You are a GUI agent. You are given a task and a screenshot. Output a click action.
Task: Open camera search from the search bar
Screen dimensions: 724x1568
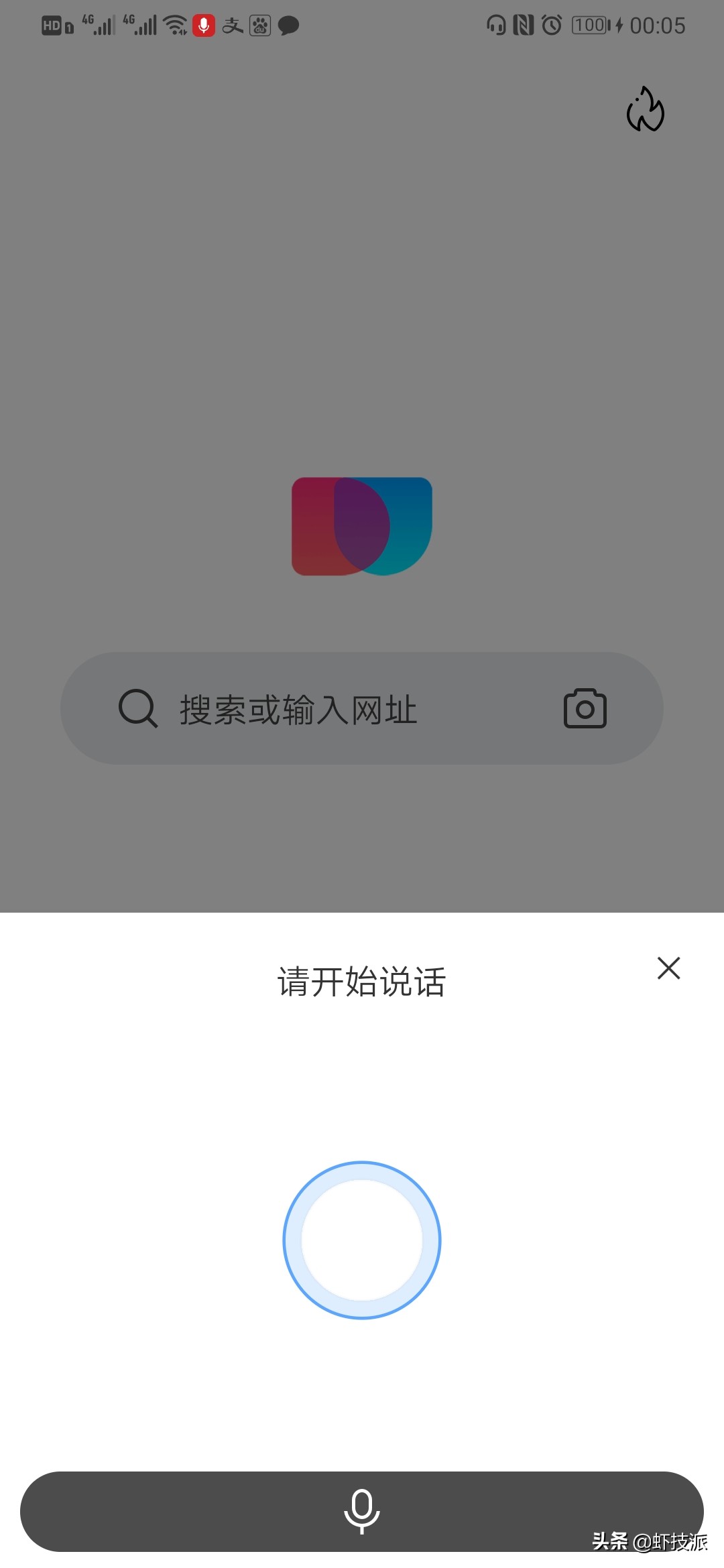pos(585,708)
